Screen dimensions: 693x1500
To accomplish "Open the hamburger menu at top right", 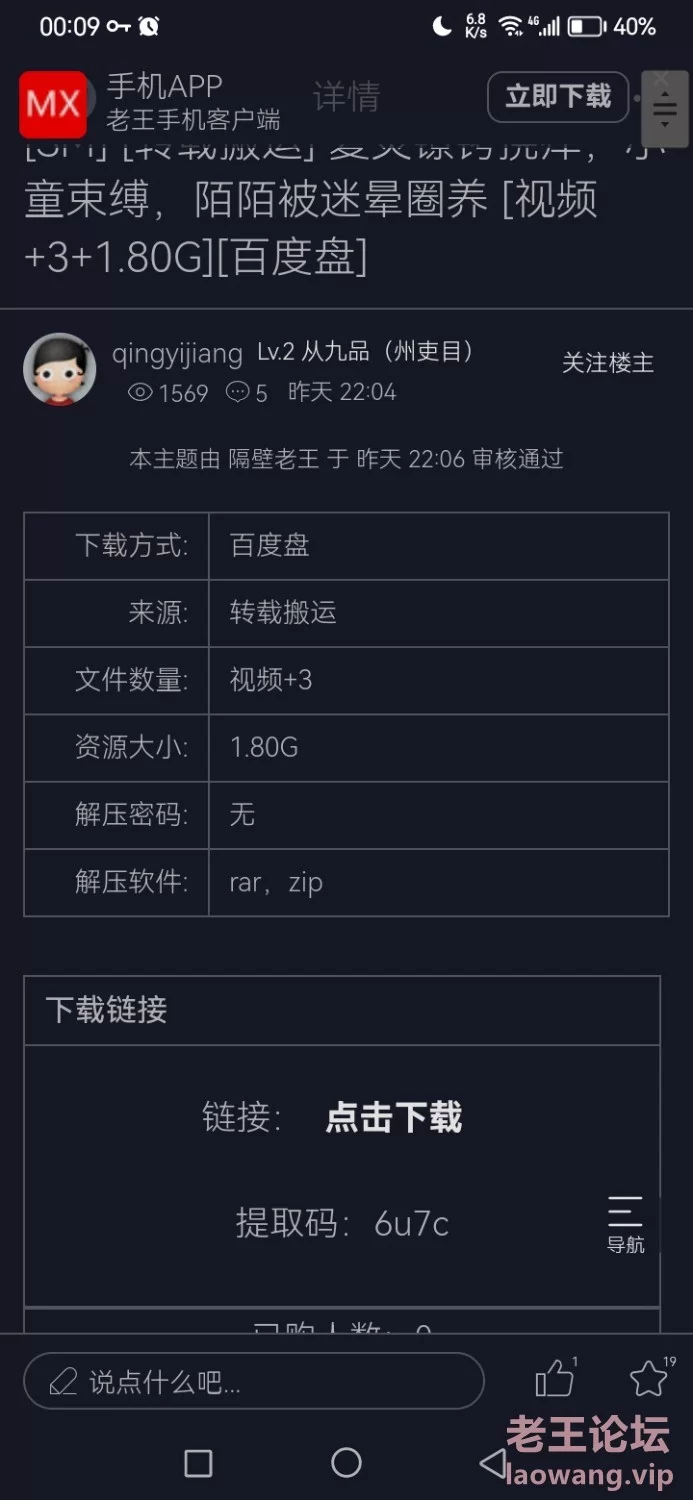I will 666,112.
